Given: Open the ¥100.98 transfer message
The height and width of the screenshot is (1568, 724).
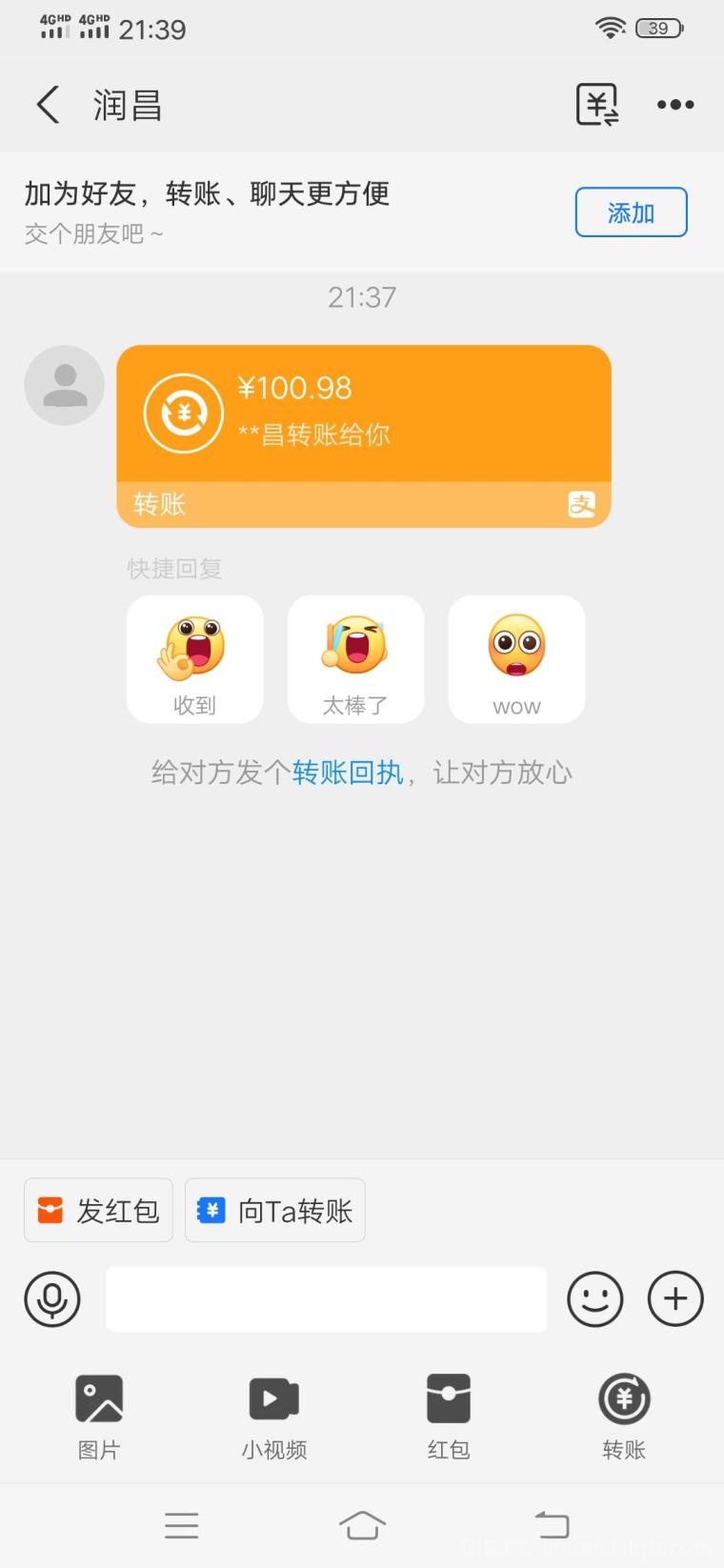Looking at the screenshot, I should (x=363, y=435).
